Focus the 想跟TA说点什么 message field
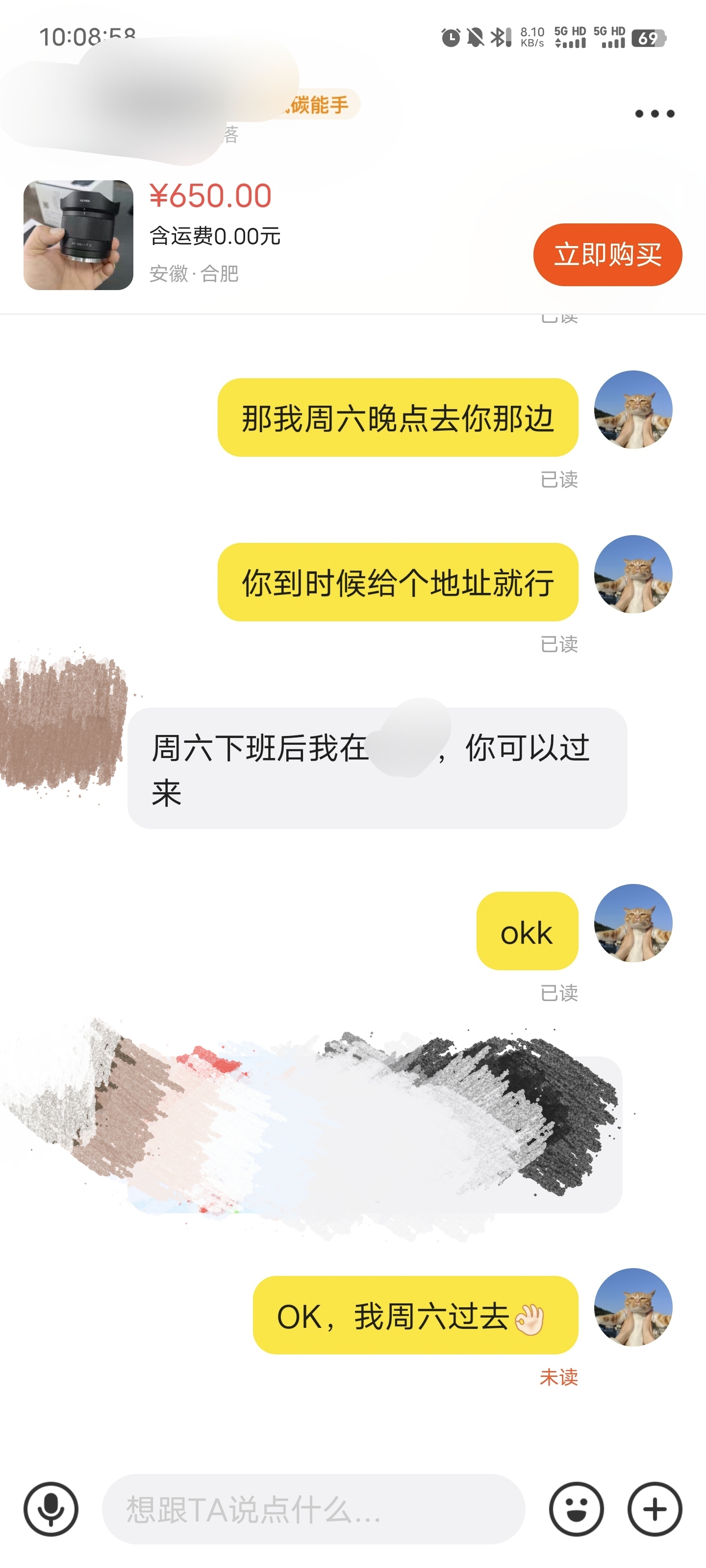 (313, 1508)
